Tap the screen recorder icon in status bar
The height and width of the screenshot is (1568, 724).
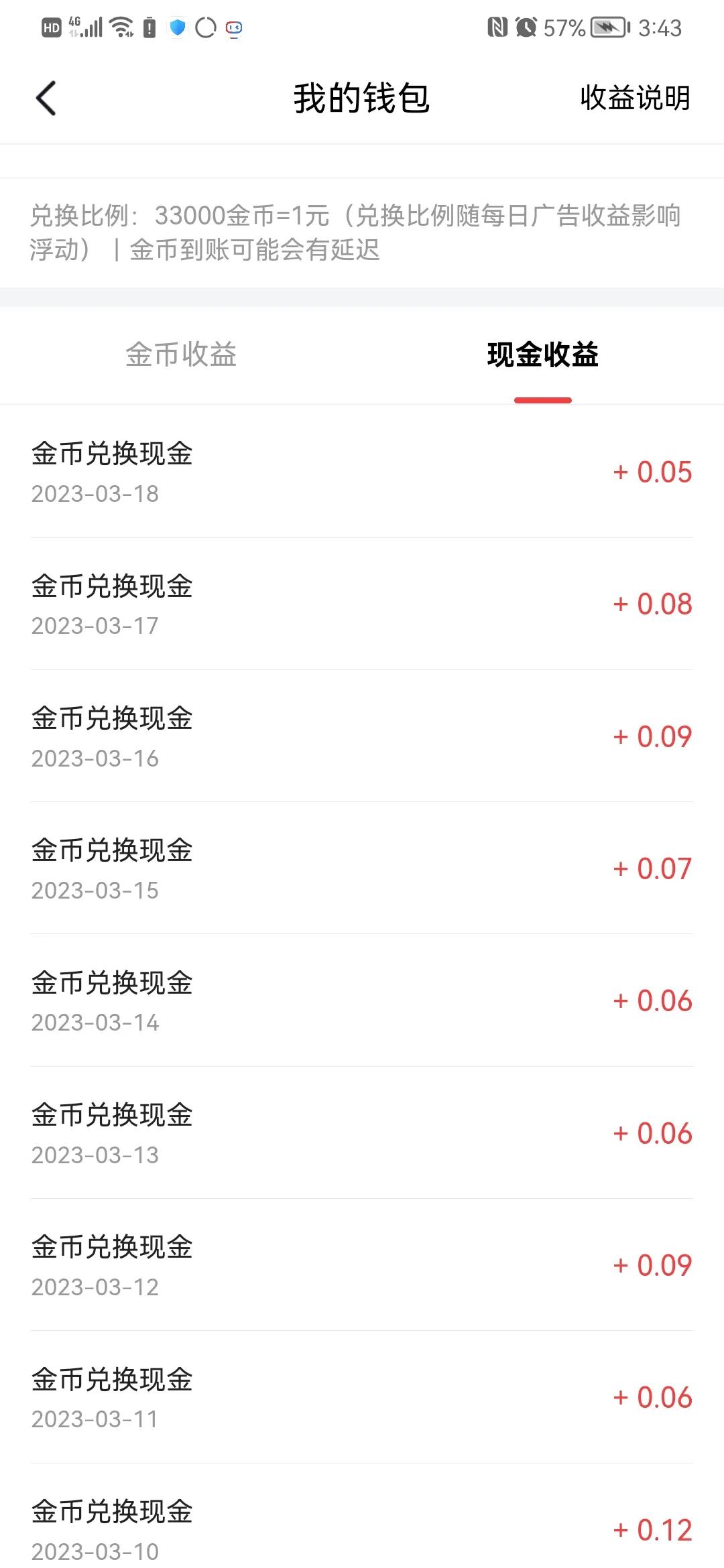pos(233,28)
